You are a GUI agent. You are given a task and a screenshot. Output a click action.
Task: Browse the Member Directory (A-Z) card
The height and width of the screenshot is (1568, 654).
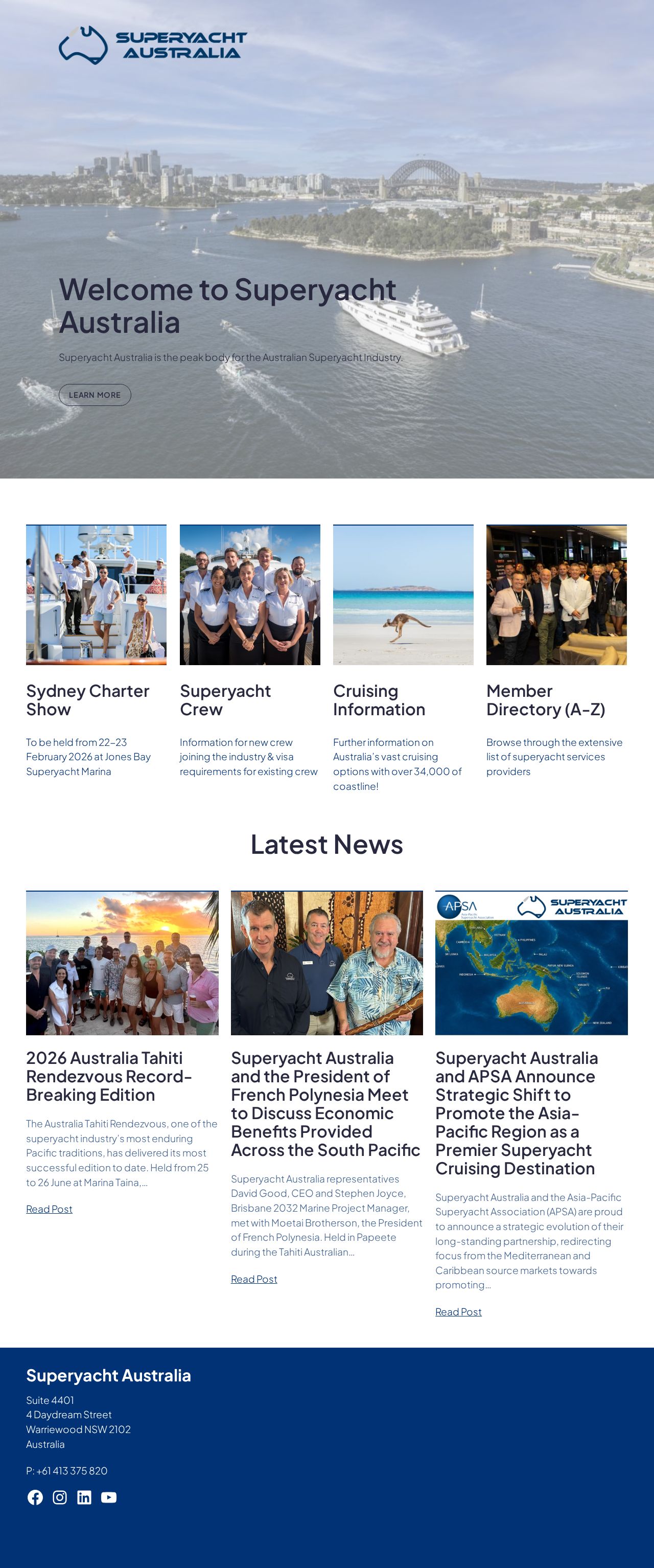click(556, 651)
